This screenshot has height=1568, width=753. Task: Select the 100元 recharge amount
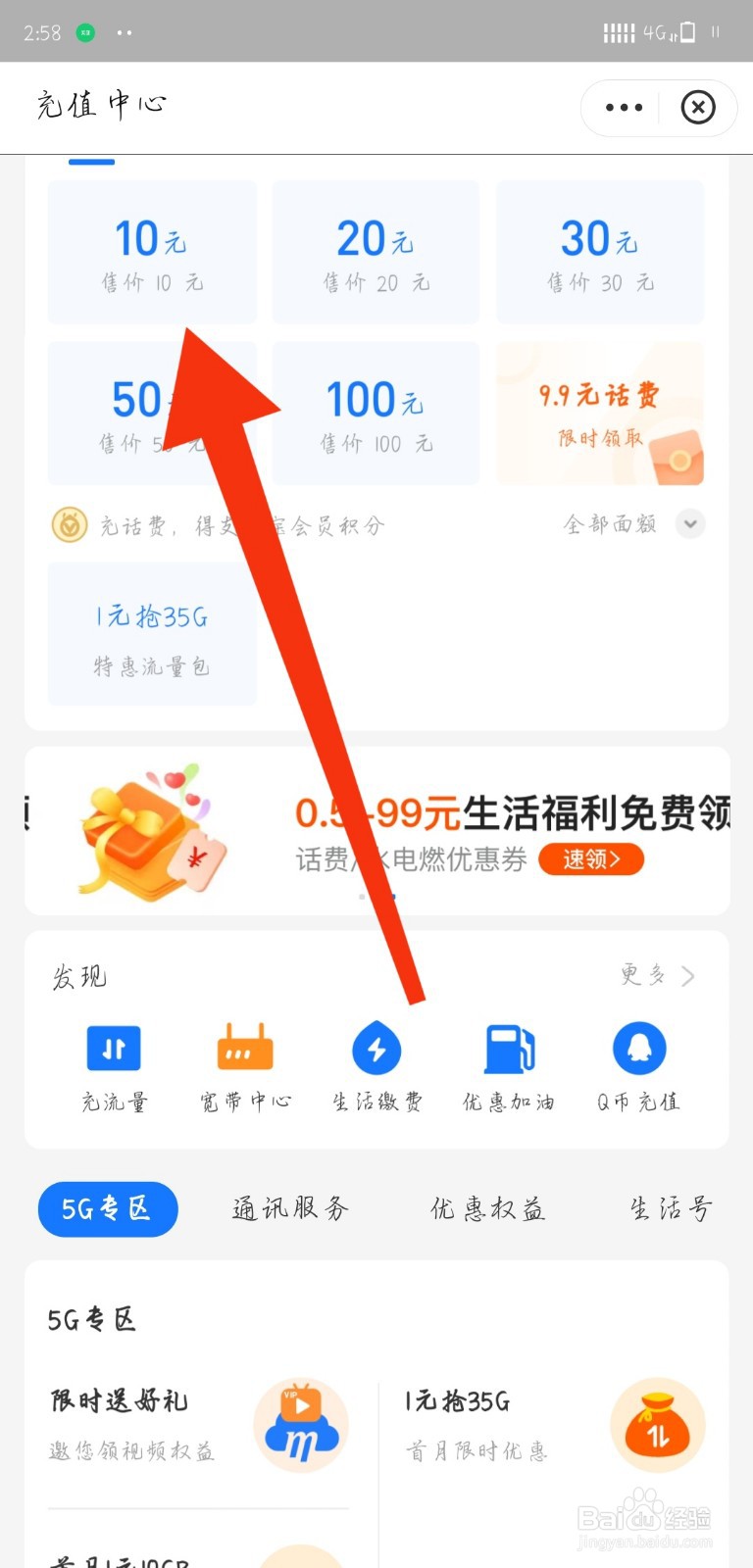376,412
